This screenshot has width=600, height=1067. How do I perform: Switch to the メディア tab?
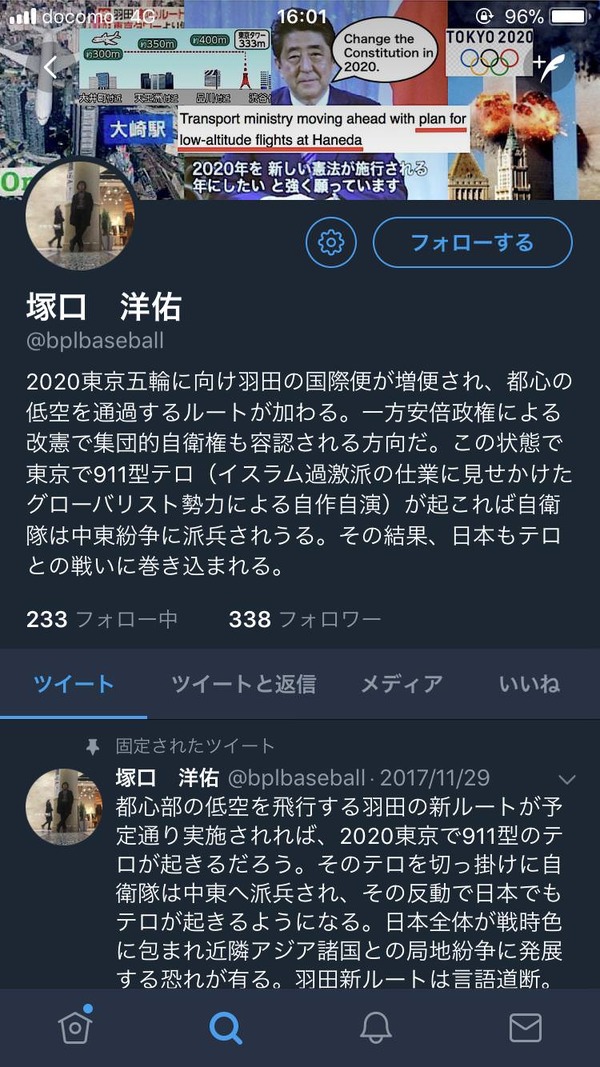[x=401, y=684]
